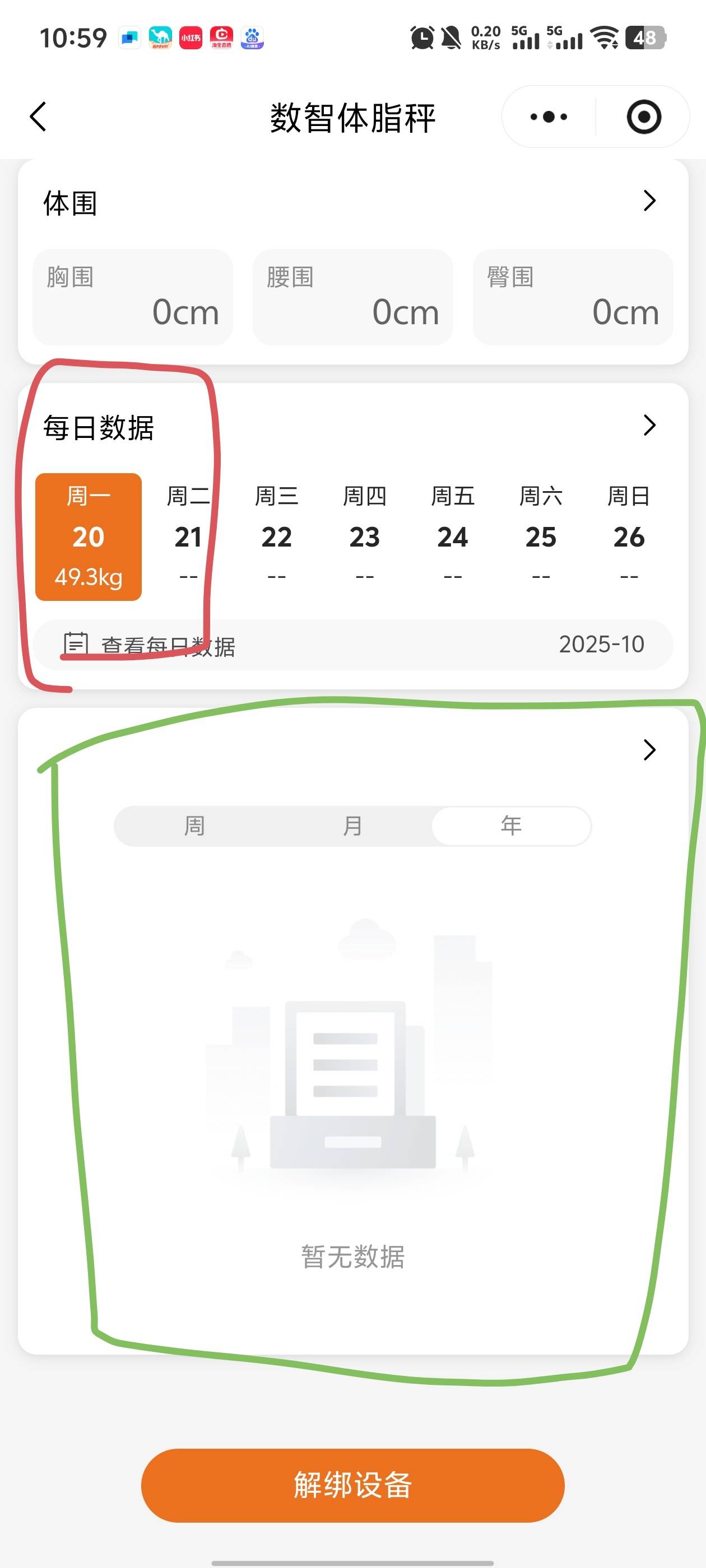Open the 臀围 measurement card
This screenshot has width=706, height=1568.
573,297
